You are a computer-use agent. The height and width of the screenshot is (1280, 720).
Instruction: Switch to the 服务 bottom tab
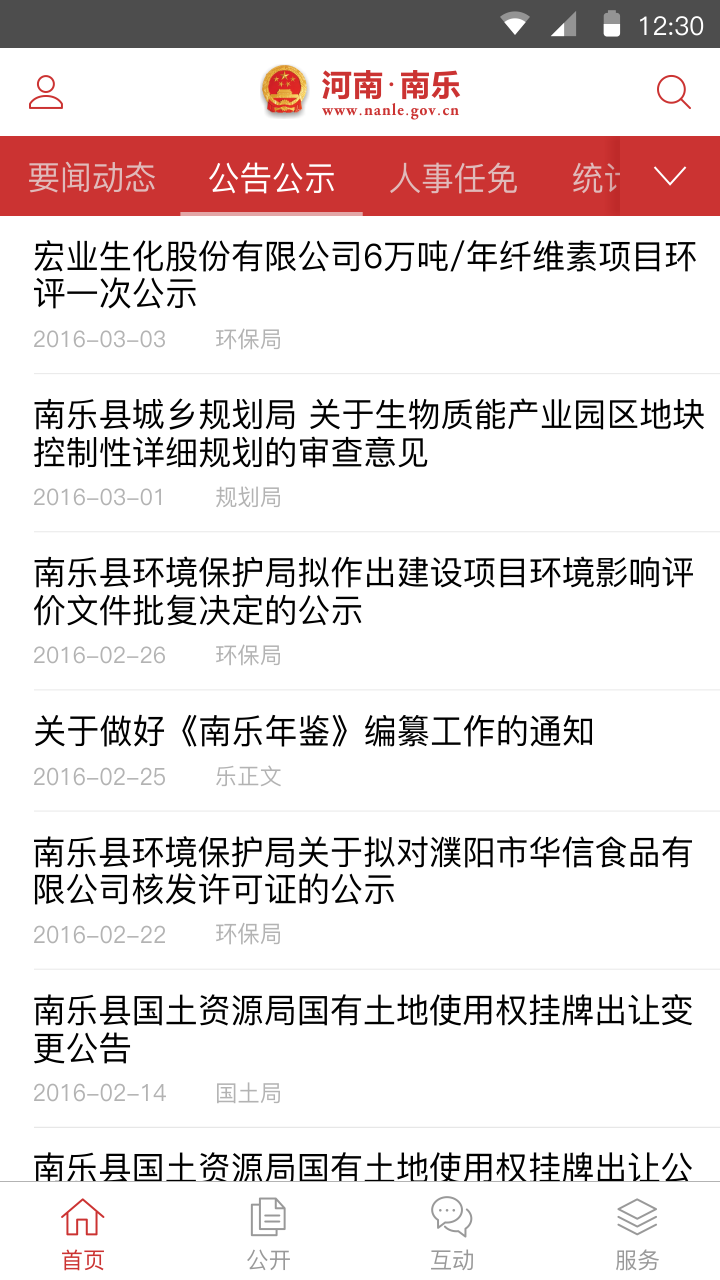tap(637, 1233)
